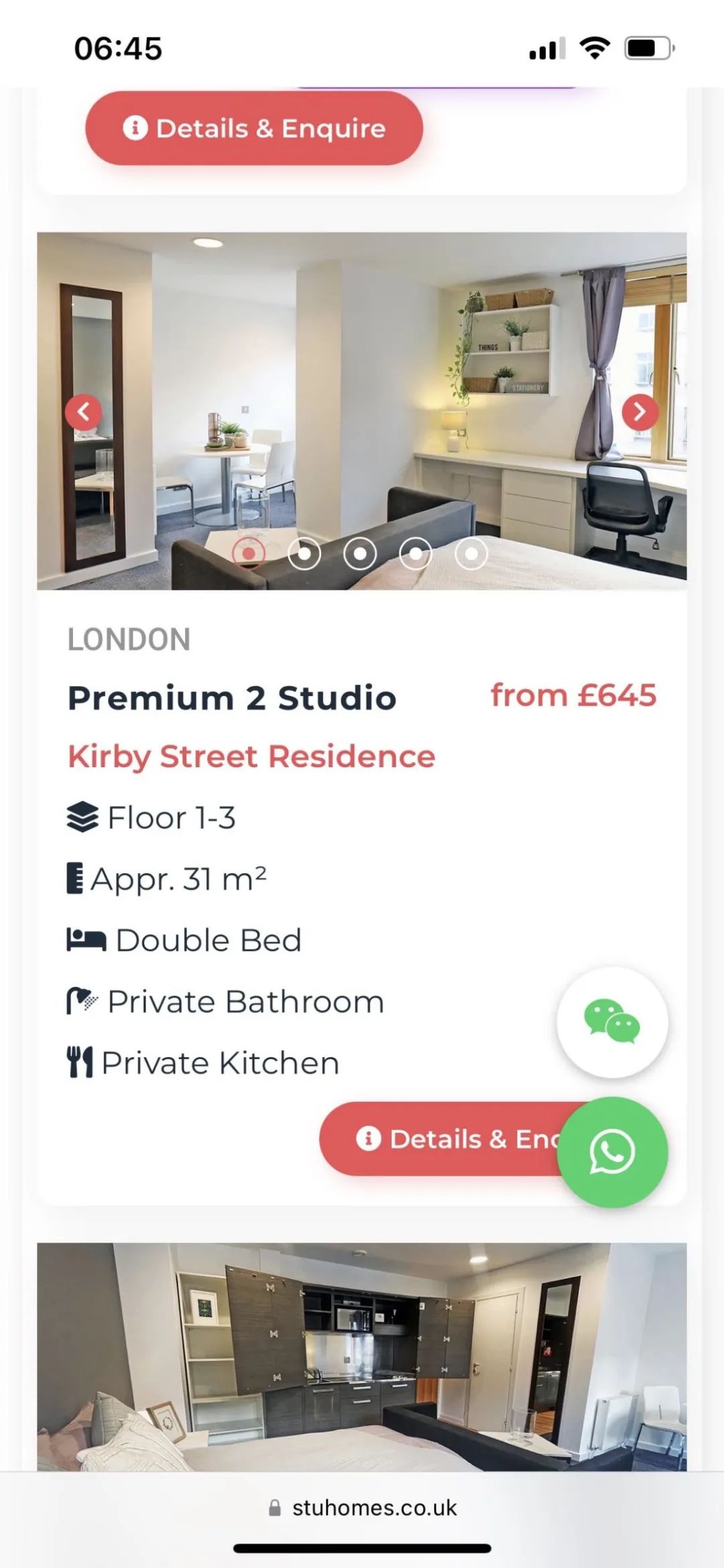Viewport: 724px width, 1568px height.
Task: Jump to the last carousel photo dot
Action: coord(471,554)
